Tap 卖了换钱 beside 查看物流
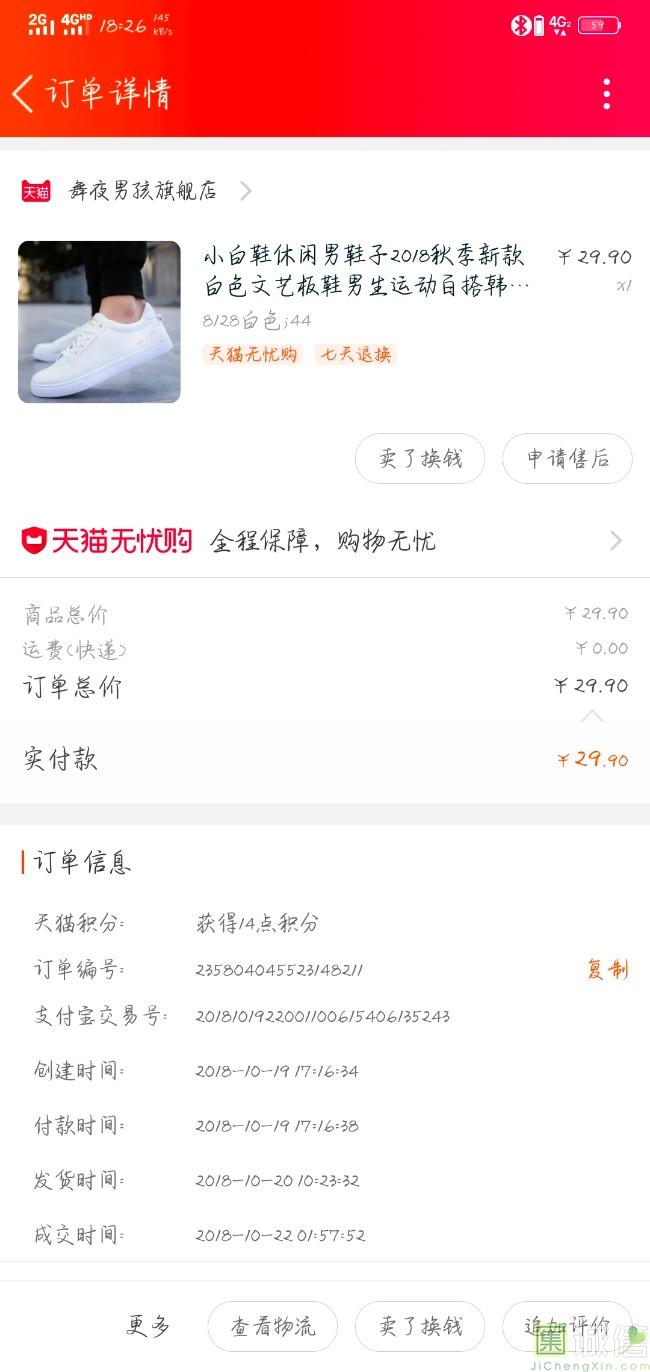 (x=420, y=1326)
